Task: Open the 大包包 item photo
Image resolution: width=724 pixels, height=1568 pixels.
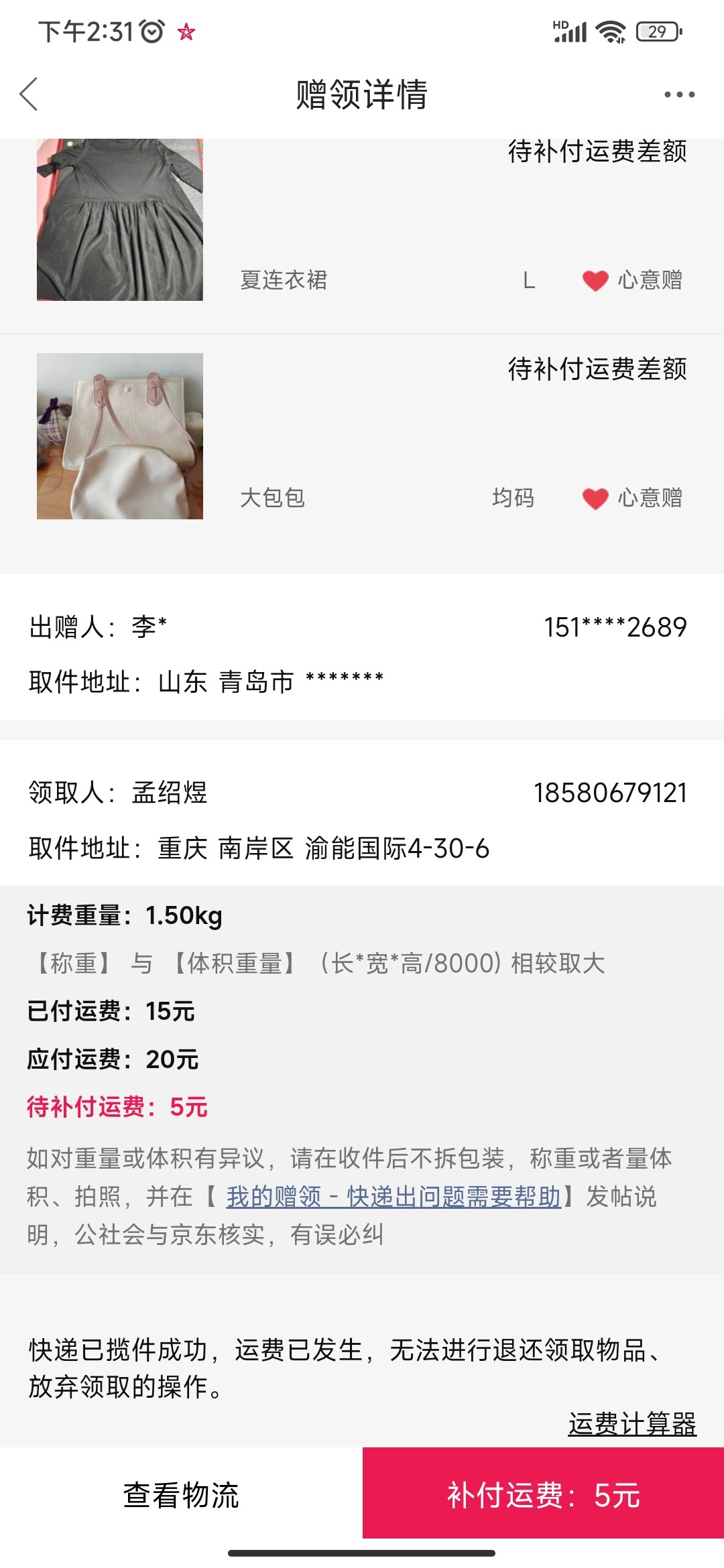Action: tap(120, 436)
